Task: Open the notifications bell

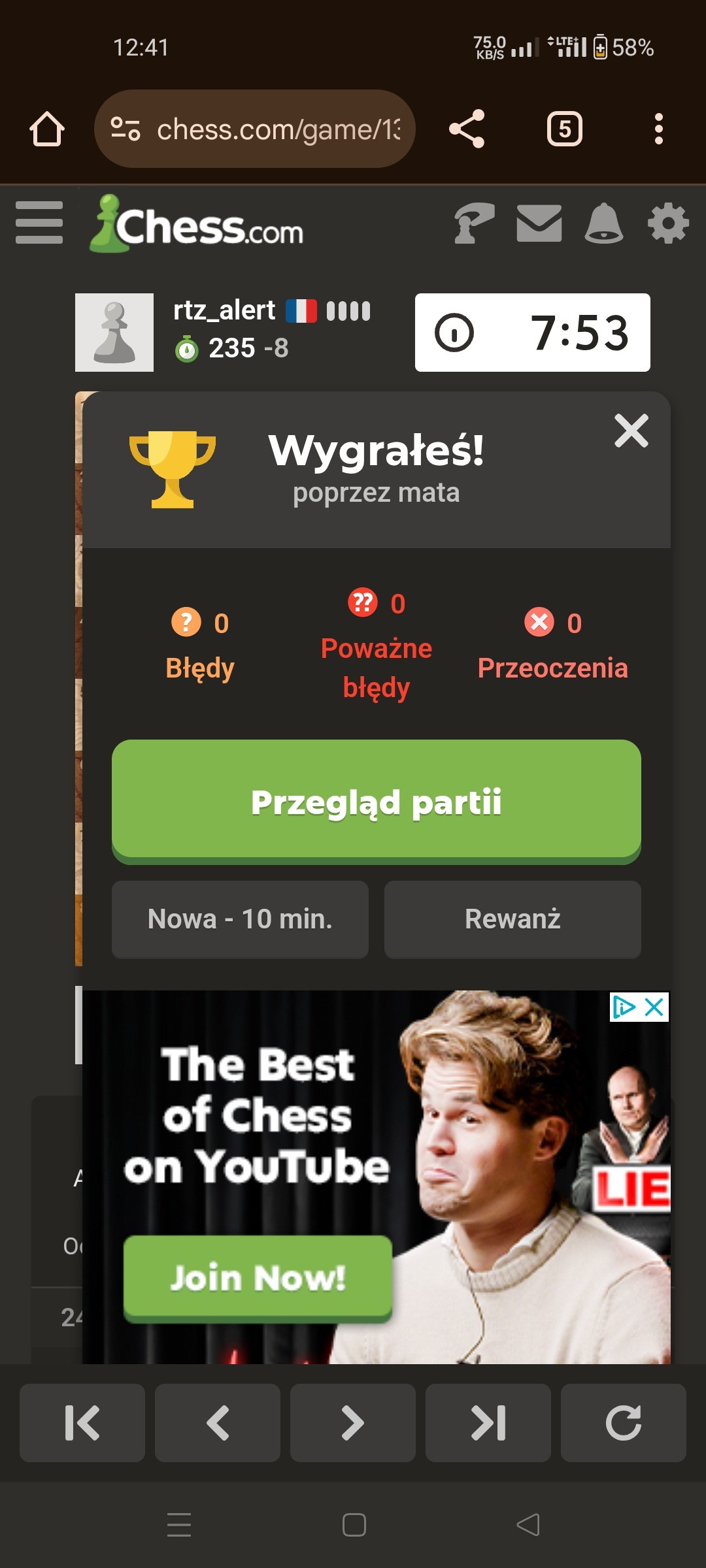Action: point(603,223)
